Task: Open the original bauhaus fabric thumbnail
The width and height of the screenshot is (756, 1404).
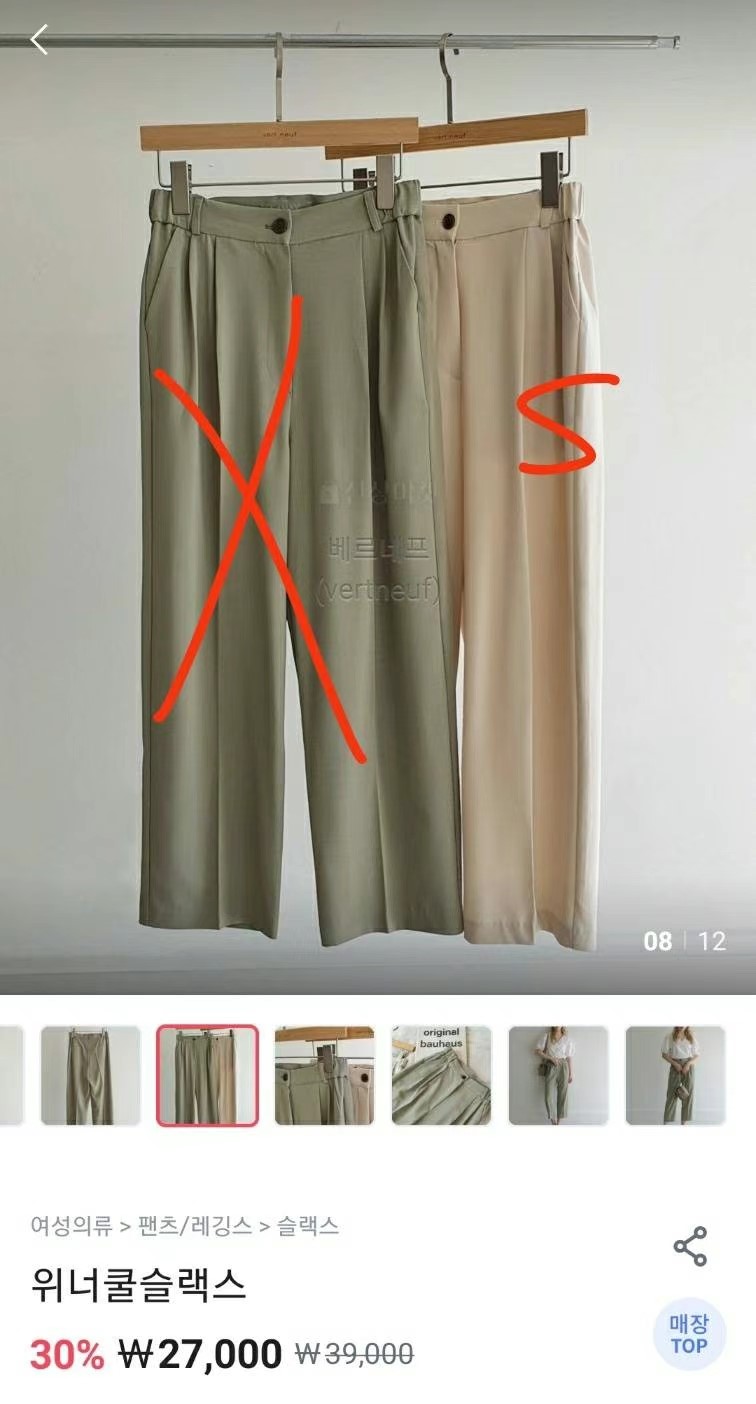Action: point(441,1075)
